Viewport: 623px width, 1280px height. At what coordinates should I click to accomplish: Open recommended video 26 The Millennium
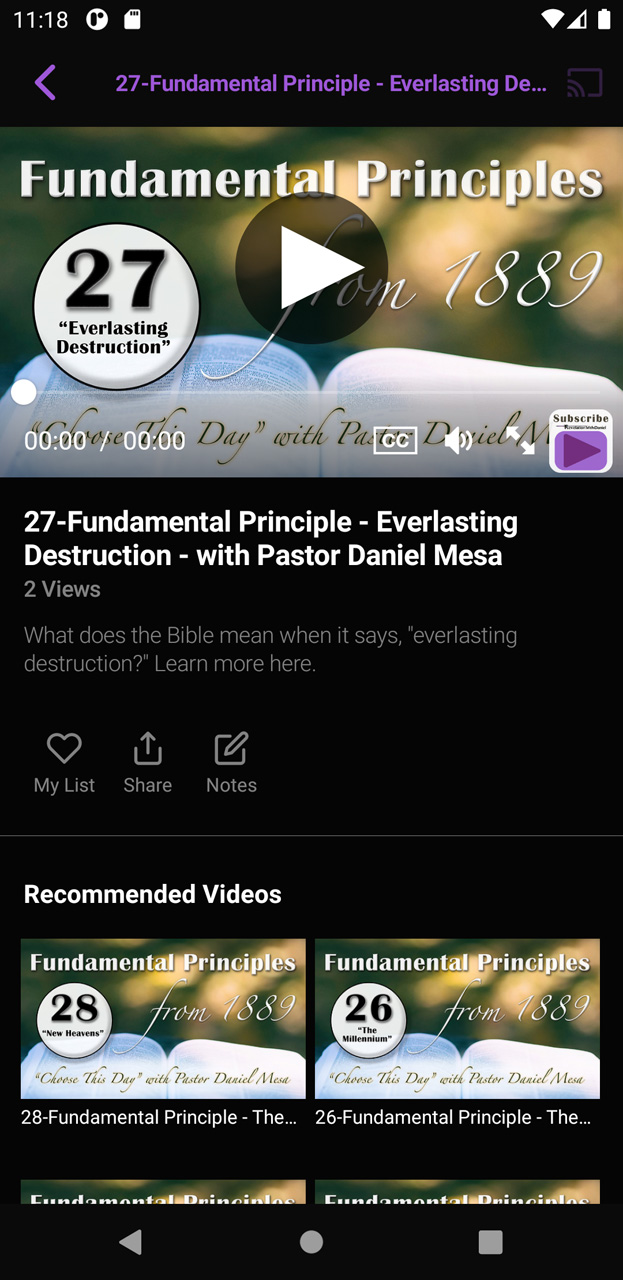pos(457,1033)
